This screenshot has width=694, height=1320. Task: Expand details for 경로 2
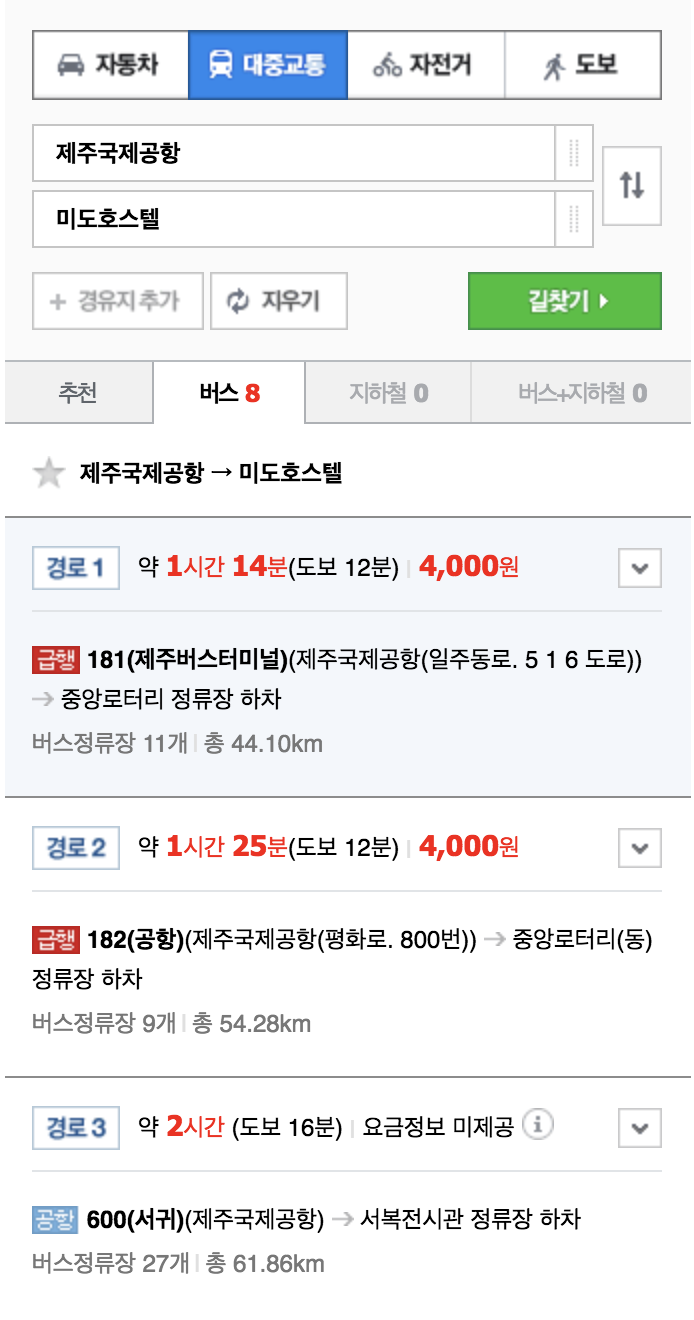click(640, 849)
